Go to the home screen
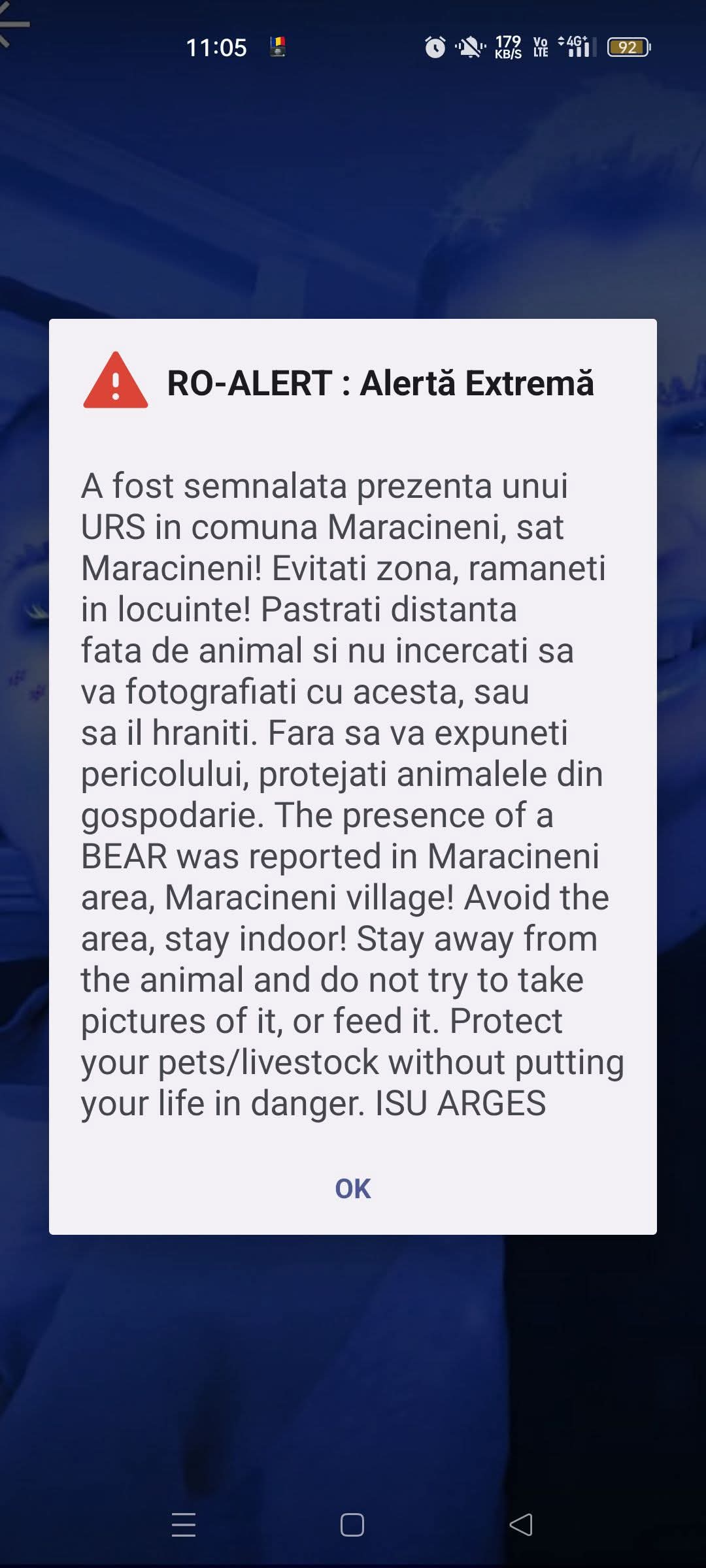Image resolution: width=706 pixels, height=1568 pixels. pyautogui.click(x=352, y=1525)
